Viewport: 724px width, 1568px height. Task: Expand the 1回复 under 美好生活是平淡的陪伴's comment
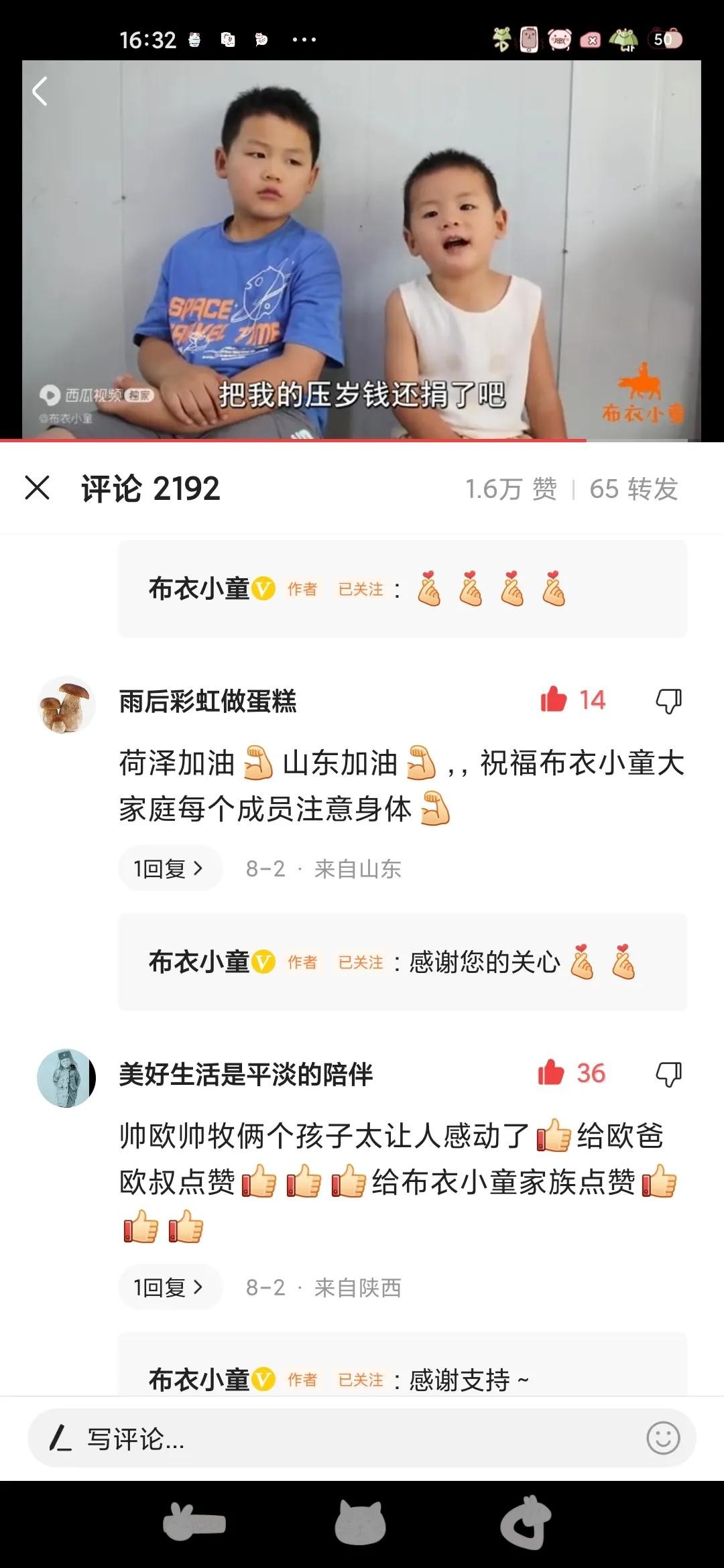[169, 1287]
